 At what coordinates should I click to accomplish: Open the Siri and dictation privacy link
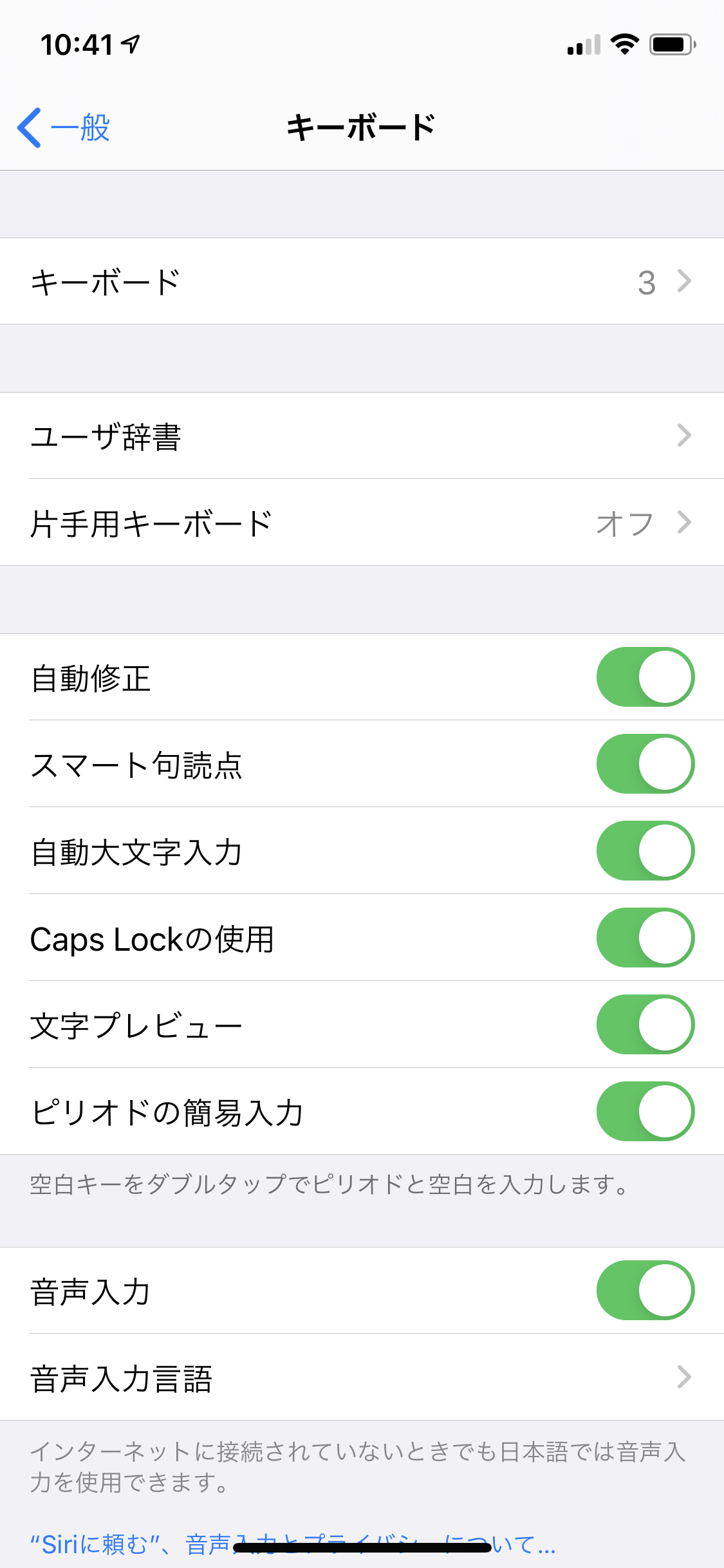coord(293,1544)
